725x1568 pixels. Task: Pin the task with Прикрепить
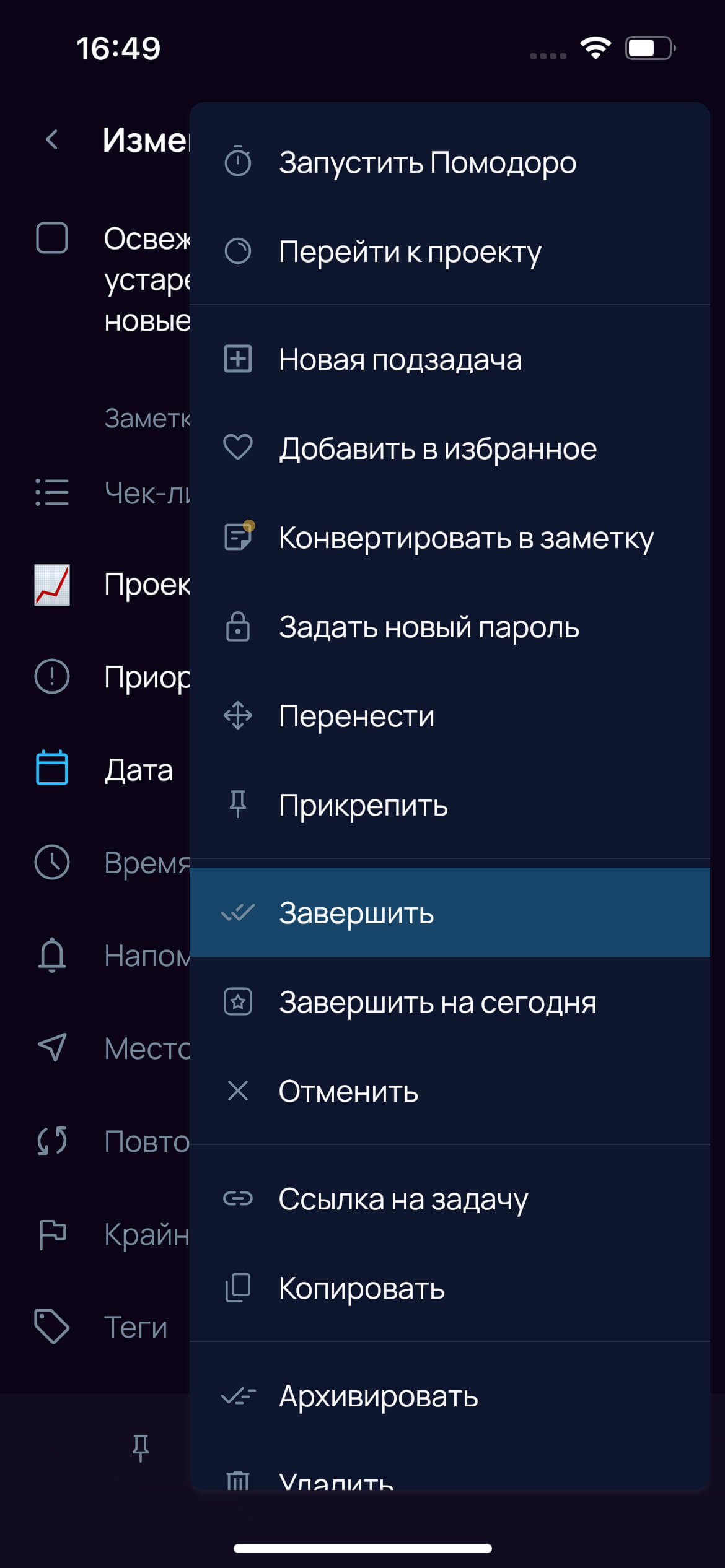click(x=450, y=805)
